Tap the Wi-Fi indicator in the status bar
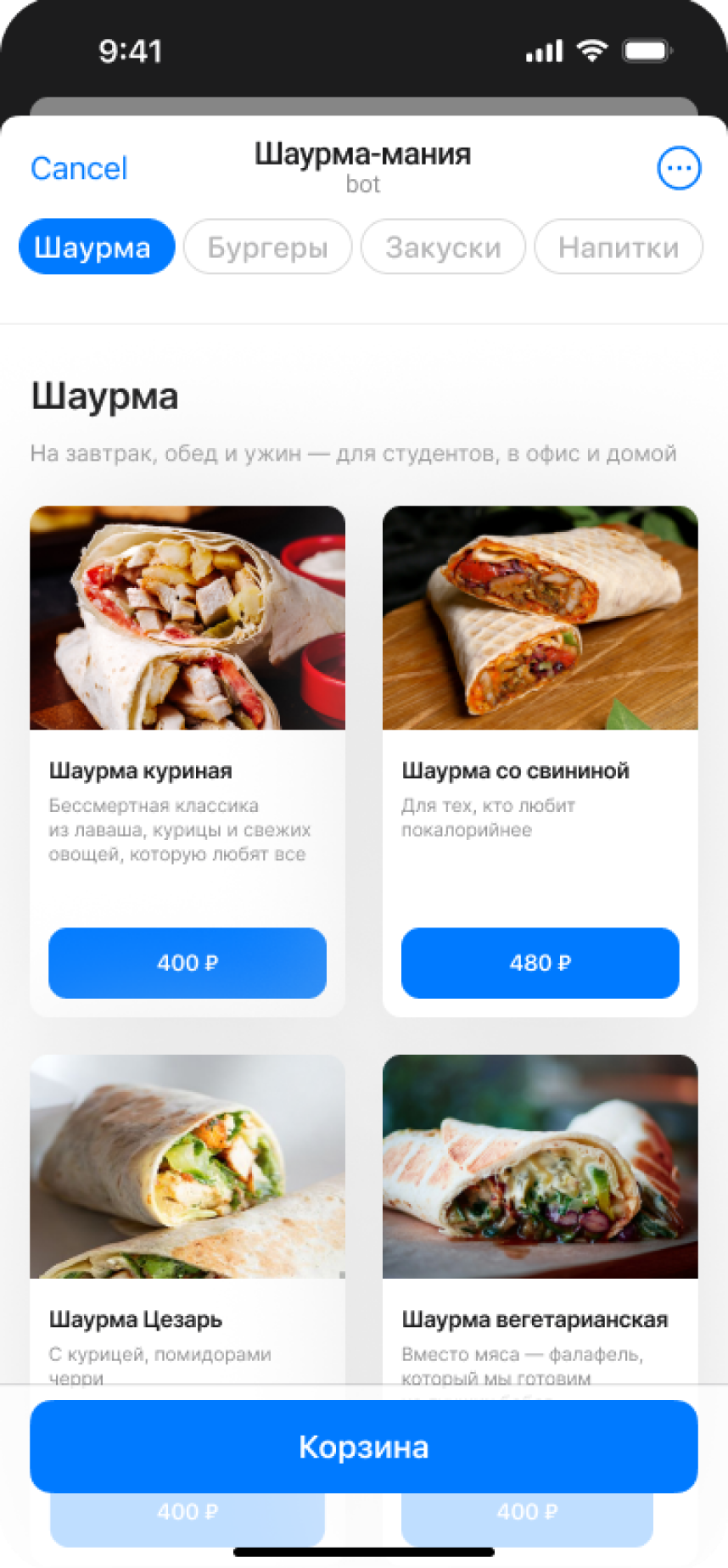 [592, 50]
